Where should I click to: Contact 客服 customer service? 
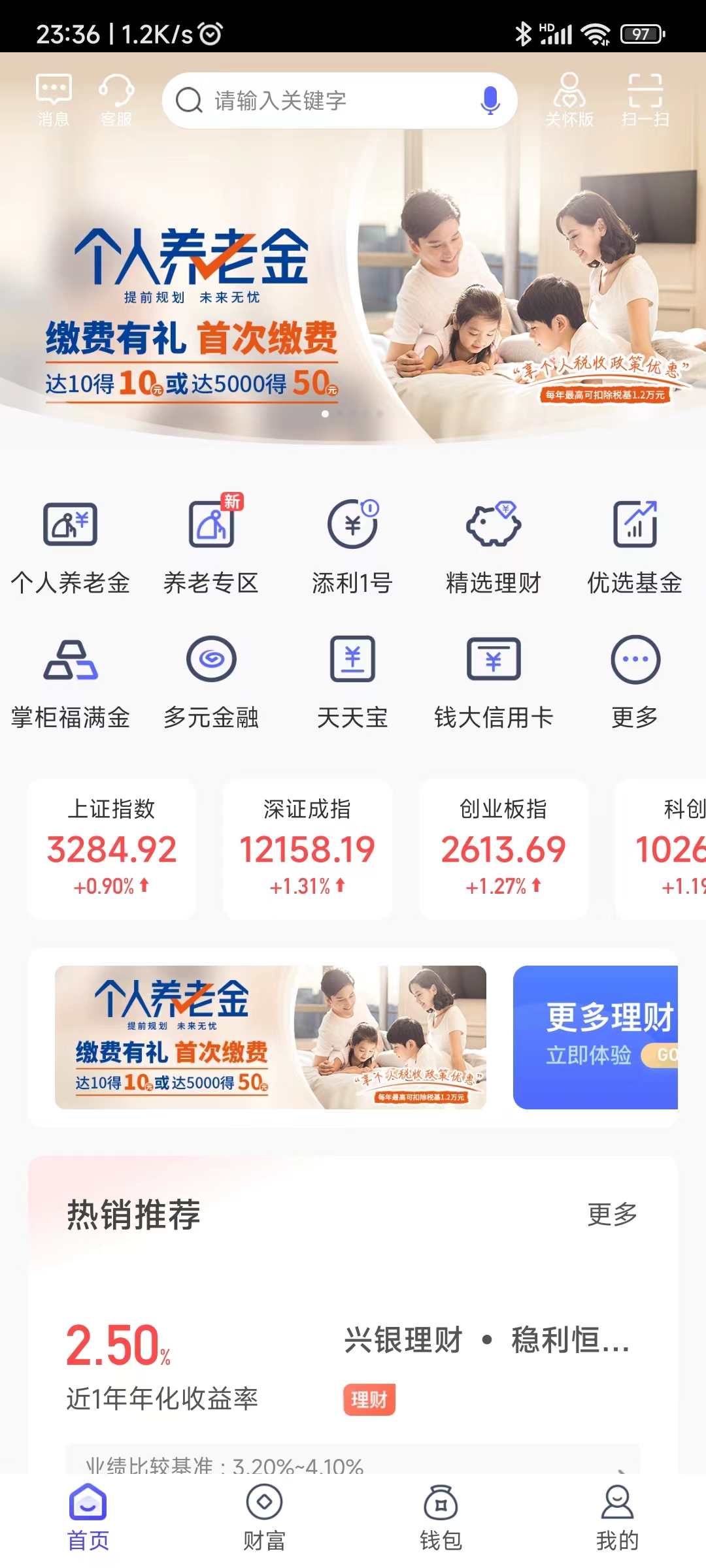click(116, 99)
